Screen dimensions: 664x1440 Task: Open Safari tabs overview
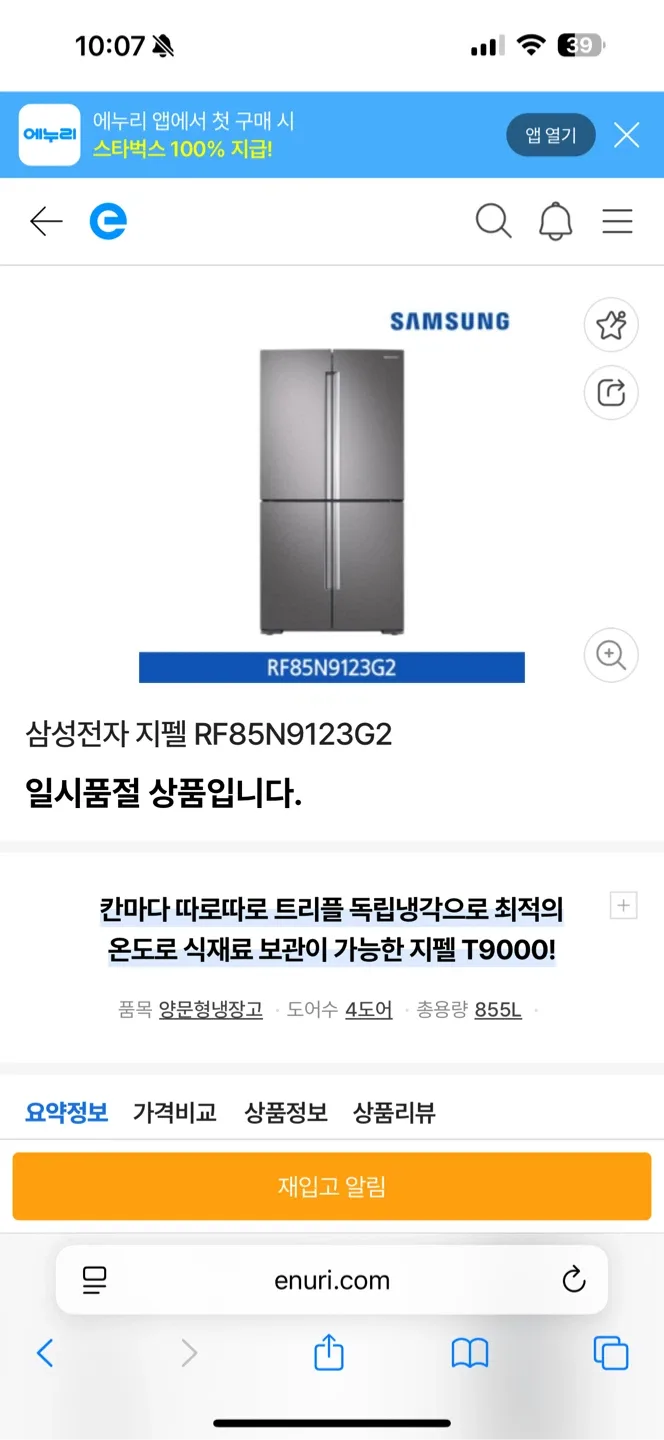pos(610,1353)
